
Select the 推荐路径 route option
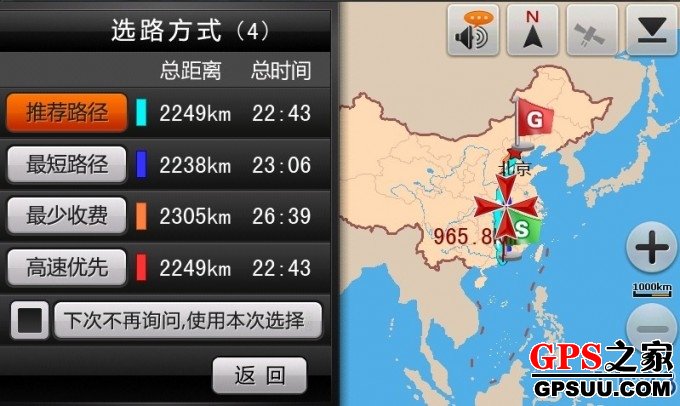click(x=67, y=112)
